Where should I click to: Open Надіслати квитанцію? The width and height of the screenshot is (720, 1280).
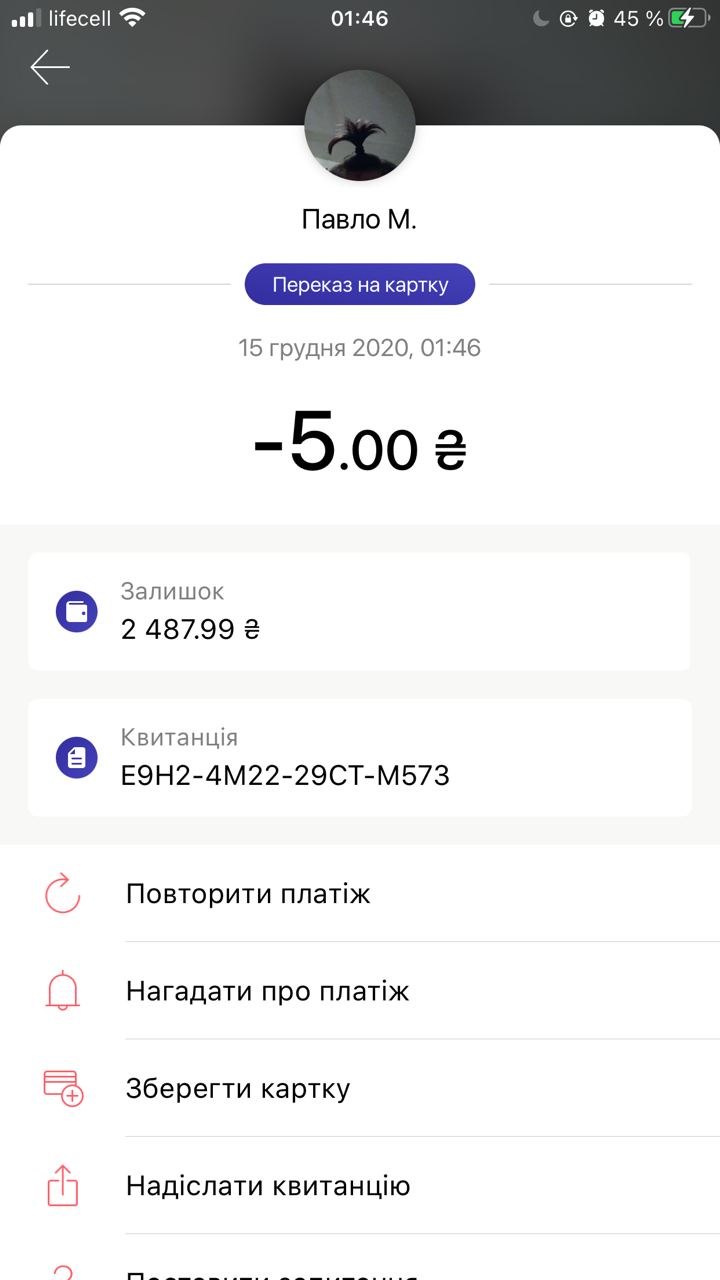[360, 1186]
